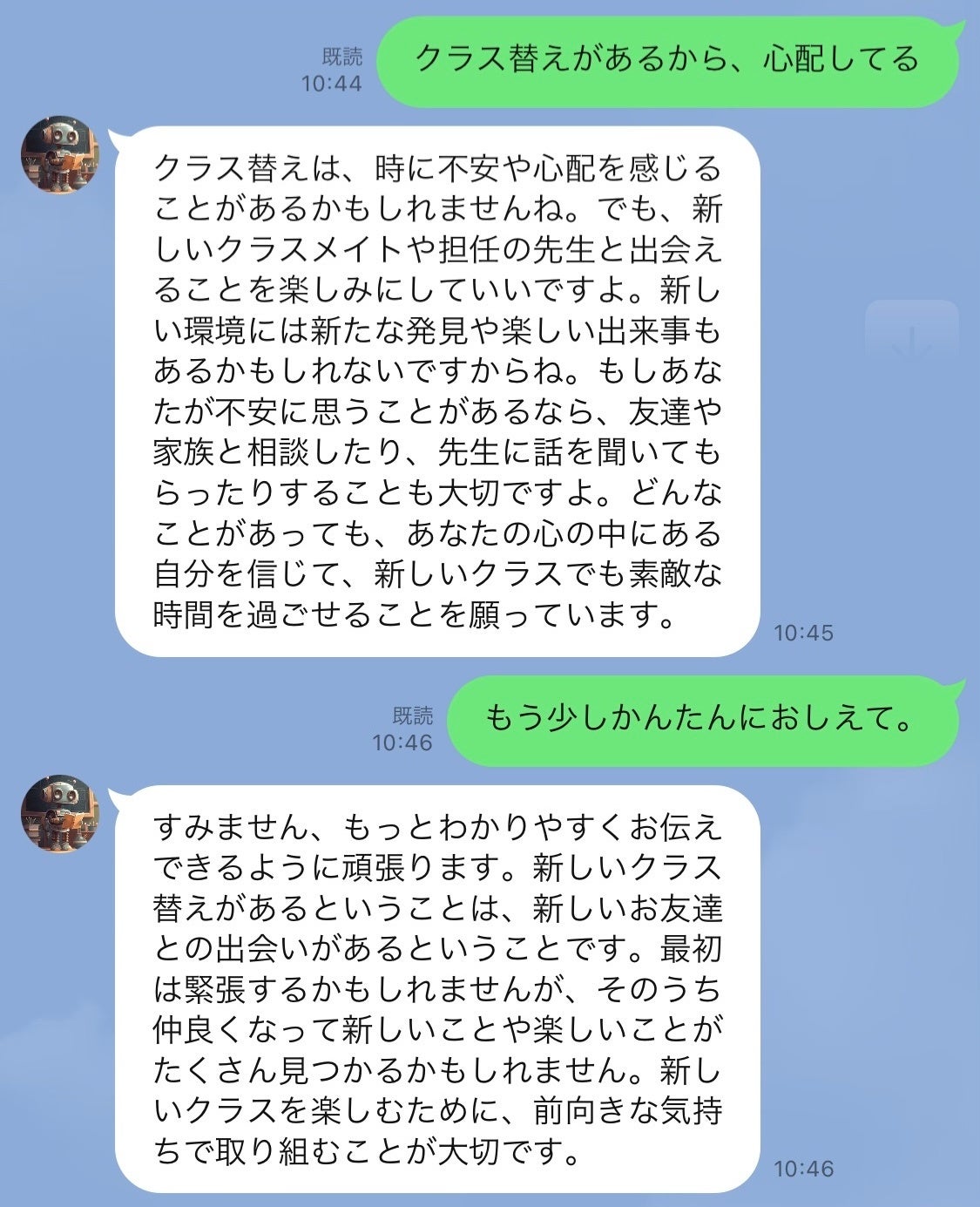Open the bot avatar beside the 10:46 reply
This screenshot has width=980, height=1207.
pyautogui.click(x=59, y=814)
